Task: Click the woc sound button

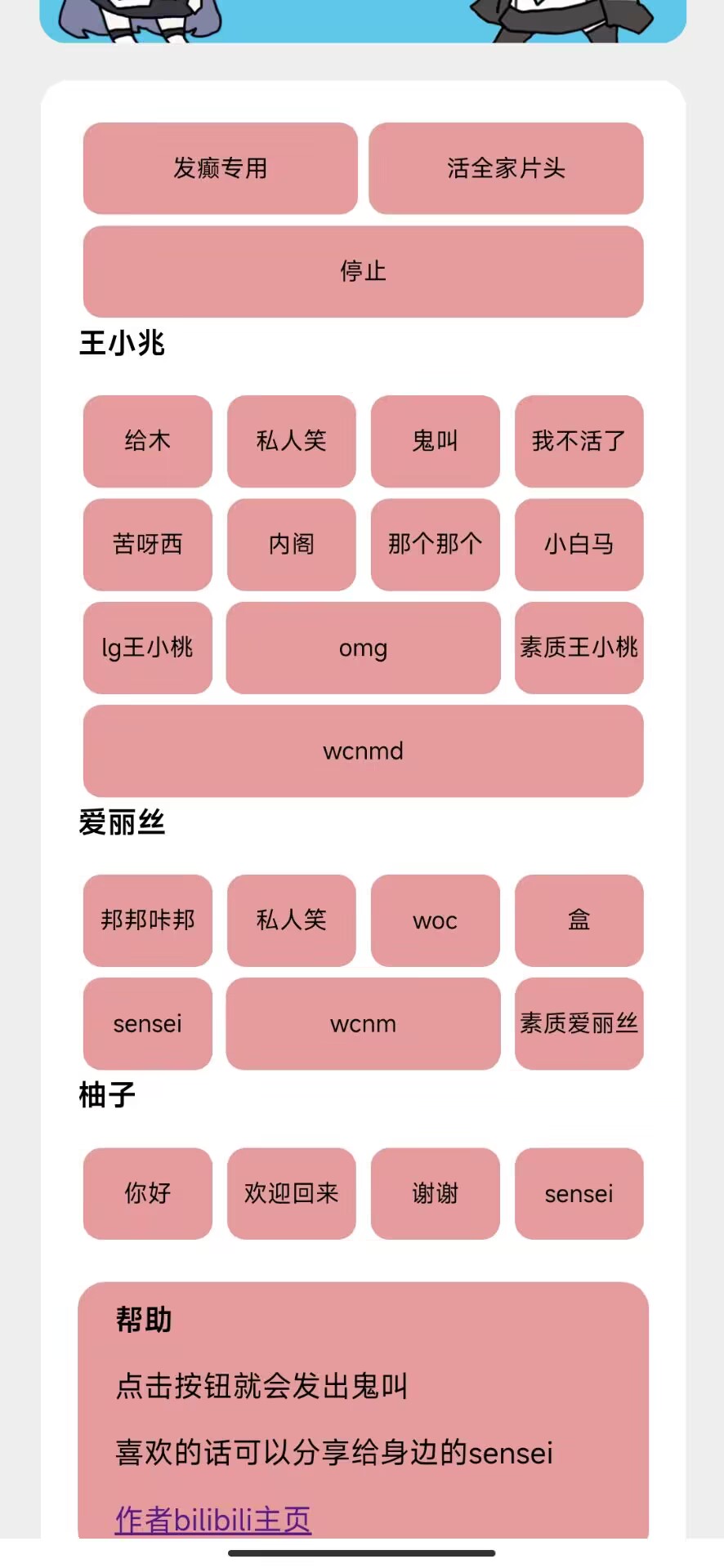Action: pos(435,920)
